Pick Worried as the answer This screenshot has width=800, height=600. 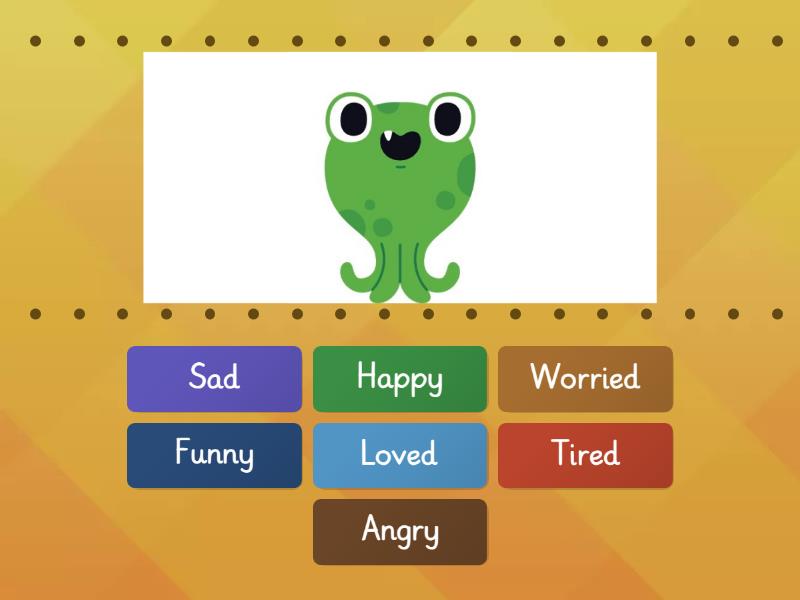[x=585, y=379]
